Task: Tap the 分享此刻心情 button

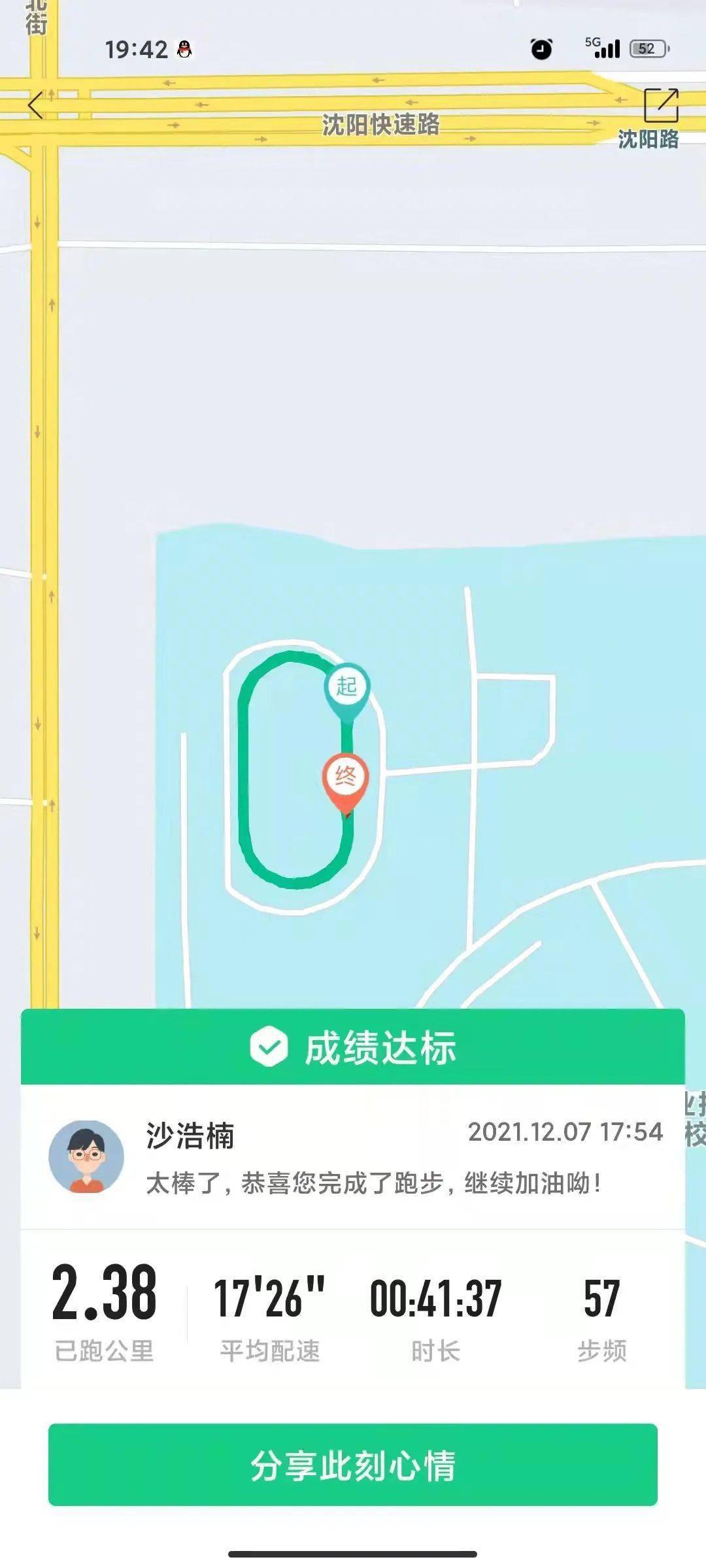Action: 353,1465
